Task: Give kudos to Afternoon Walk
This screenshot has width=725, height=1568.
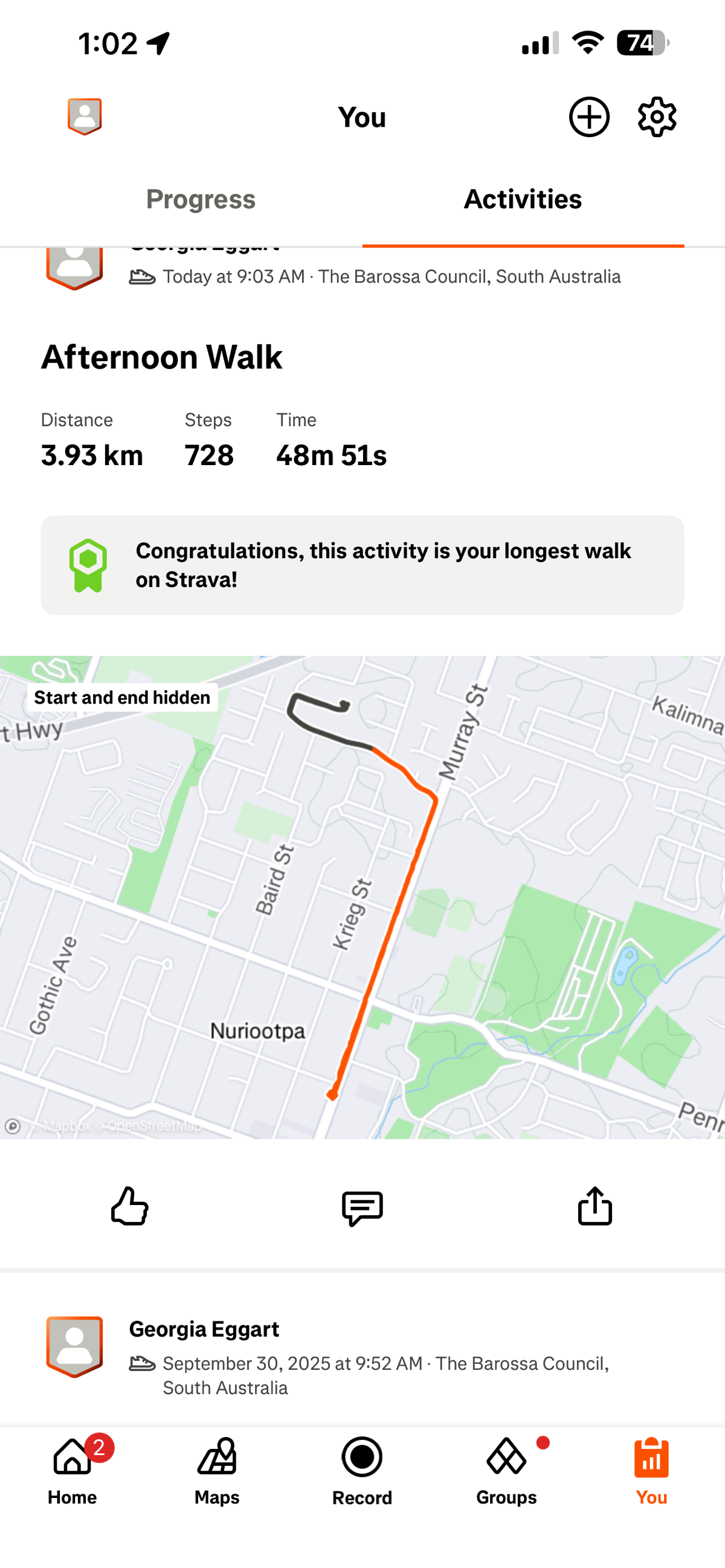Action: 130,1206
